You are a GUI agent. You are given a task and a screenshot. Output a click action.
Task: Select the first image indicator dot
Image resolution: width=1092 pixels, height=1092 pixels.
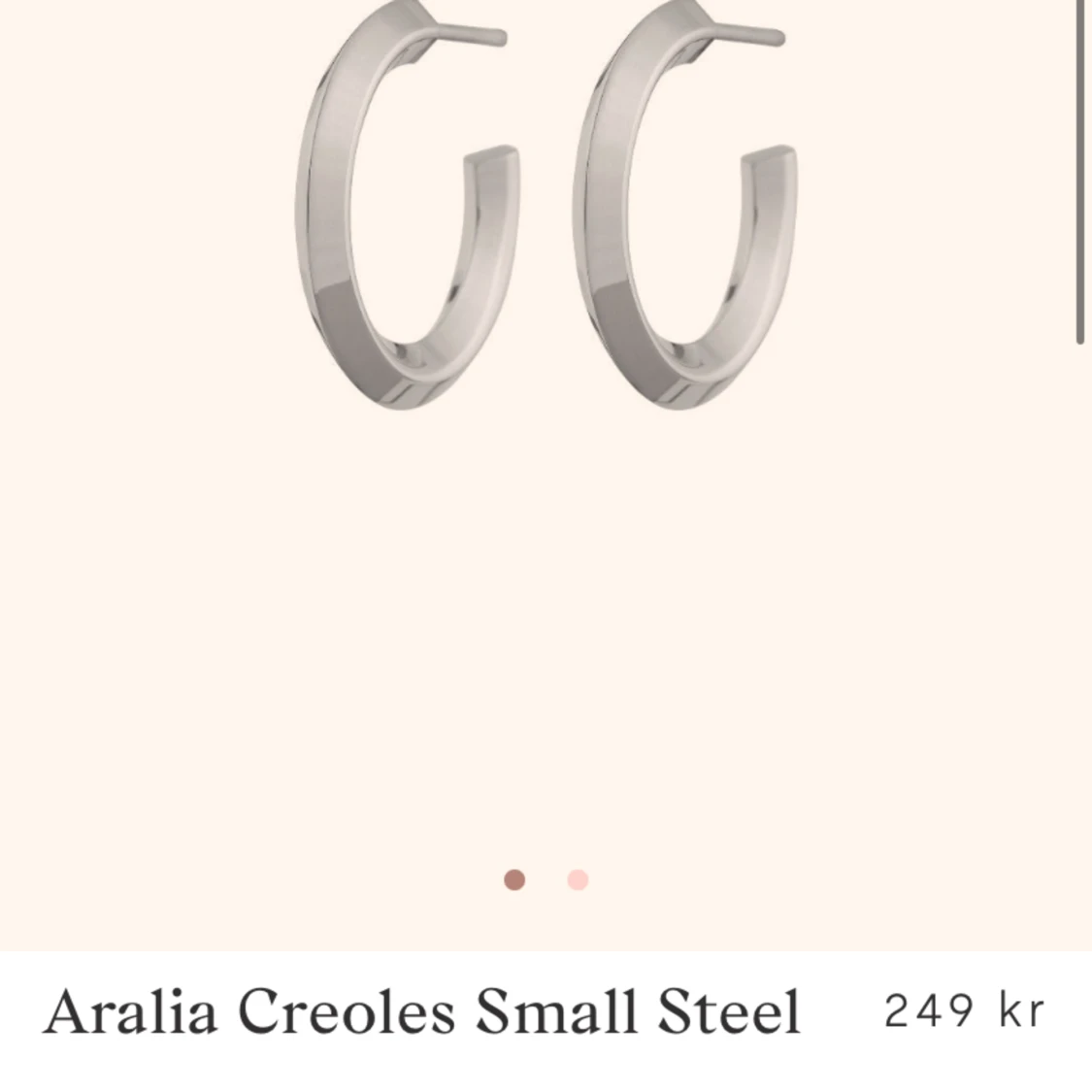pos(514,879)
